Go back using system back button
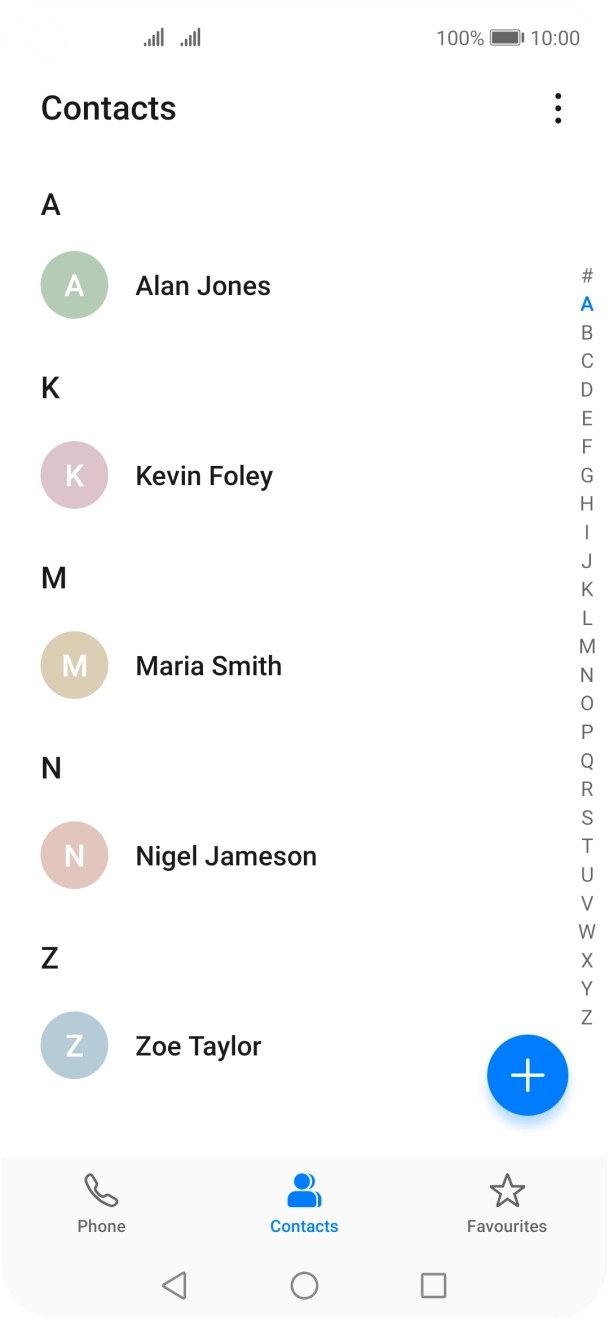 [x=174, y=1285]
